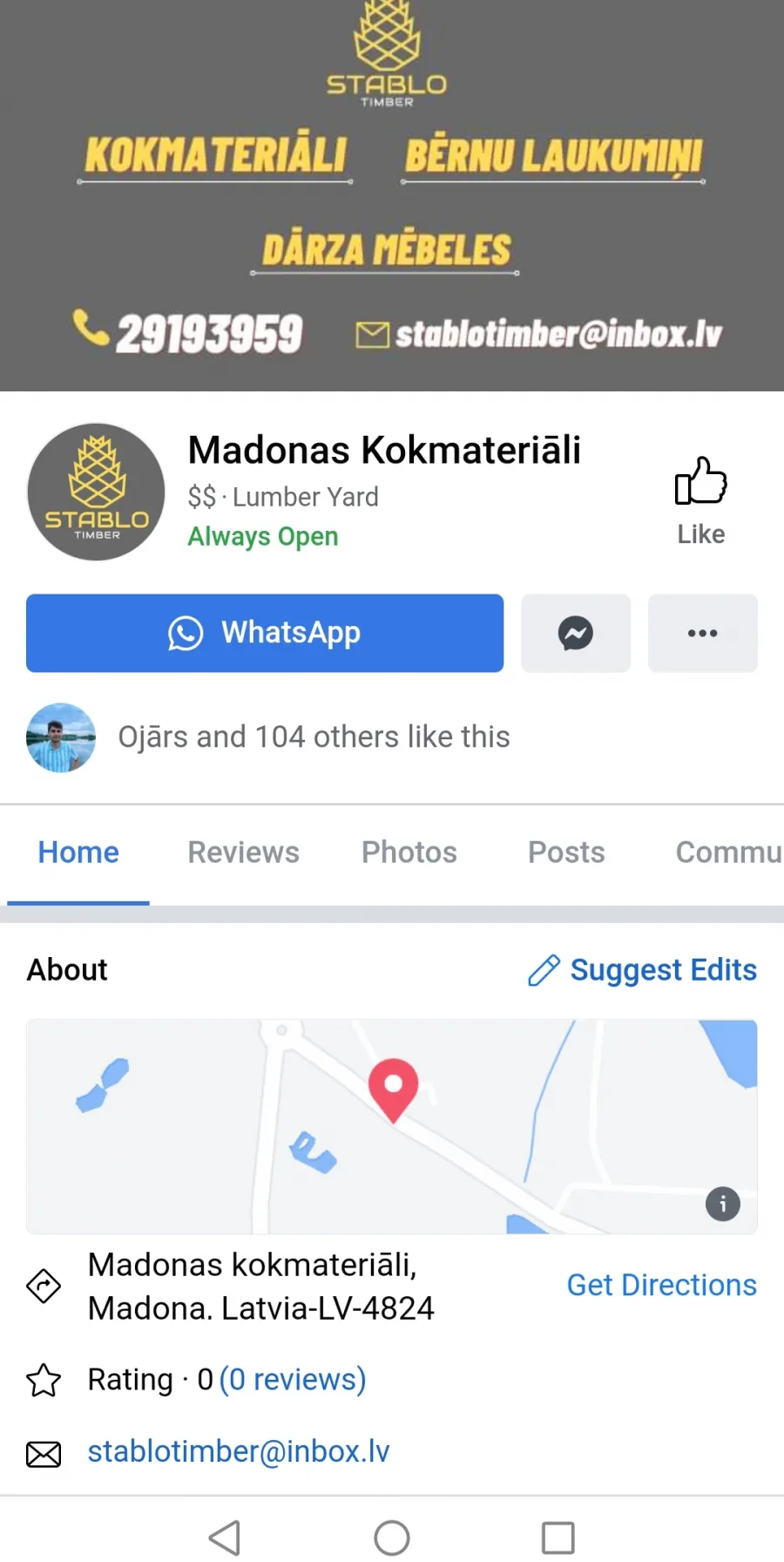The image size is (784, 1562).
Task: Select the Home tab
Action: pyautogui.click(x=78, y=852)
